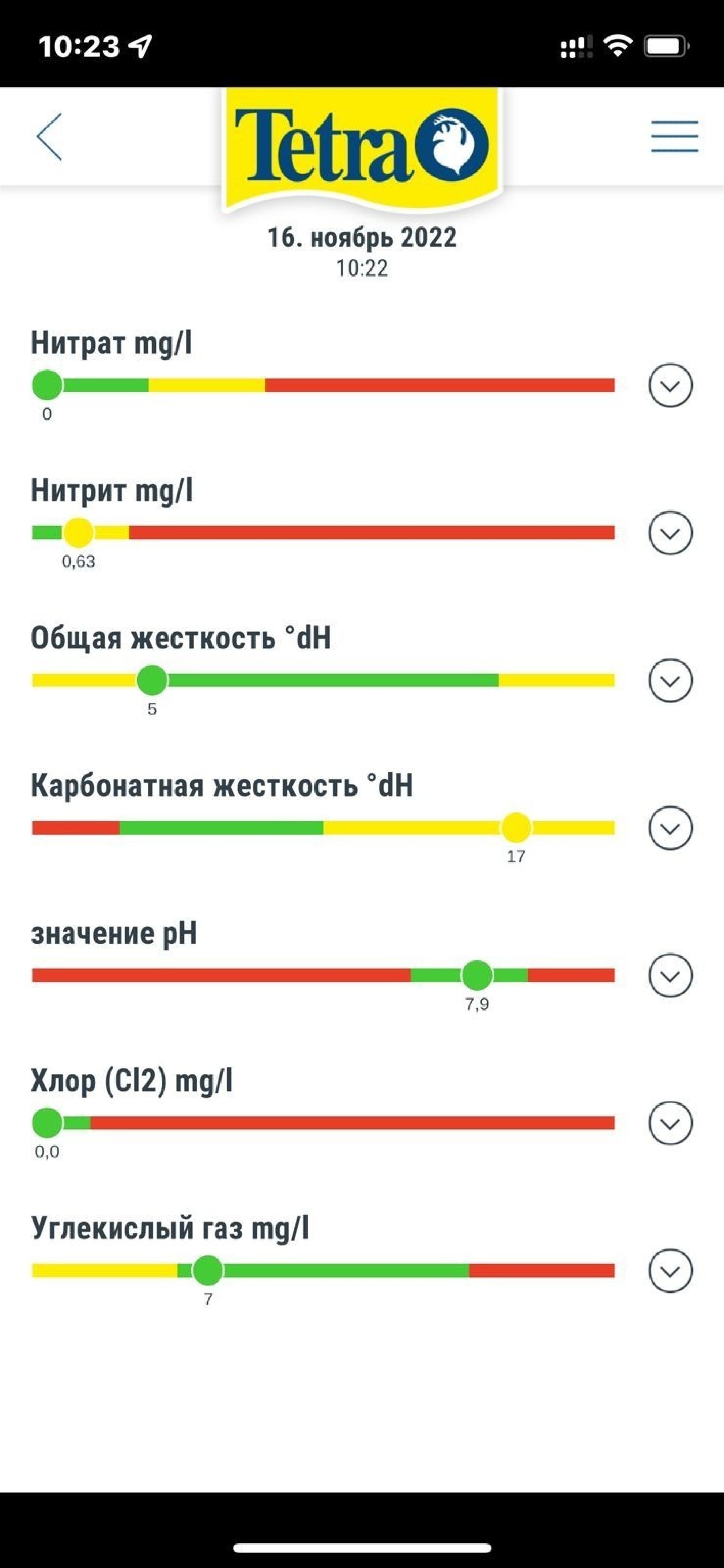Expand the Нитрит mg/l details
The width and height of the screenshot is (724, 1568).
[670, 533]
